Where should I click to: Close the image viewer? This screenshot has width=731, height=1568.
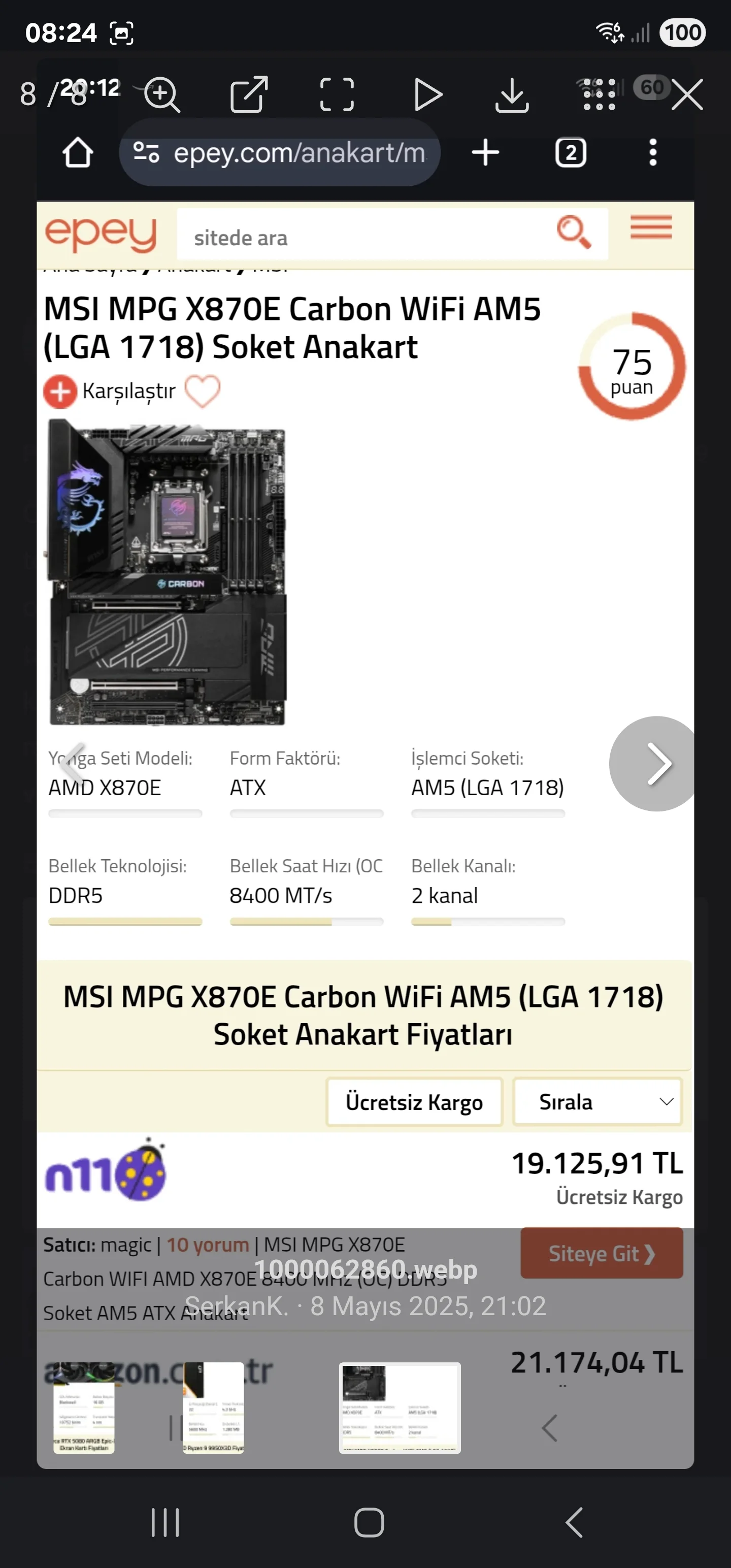687,94
